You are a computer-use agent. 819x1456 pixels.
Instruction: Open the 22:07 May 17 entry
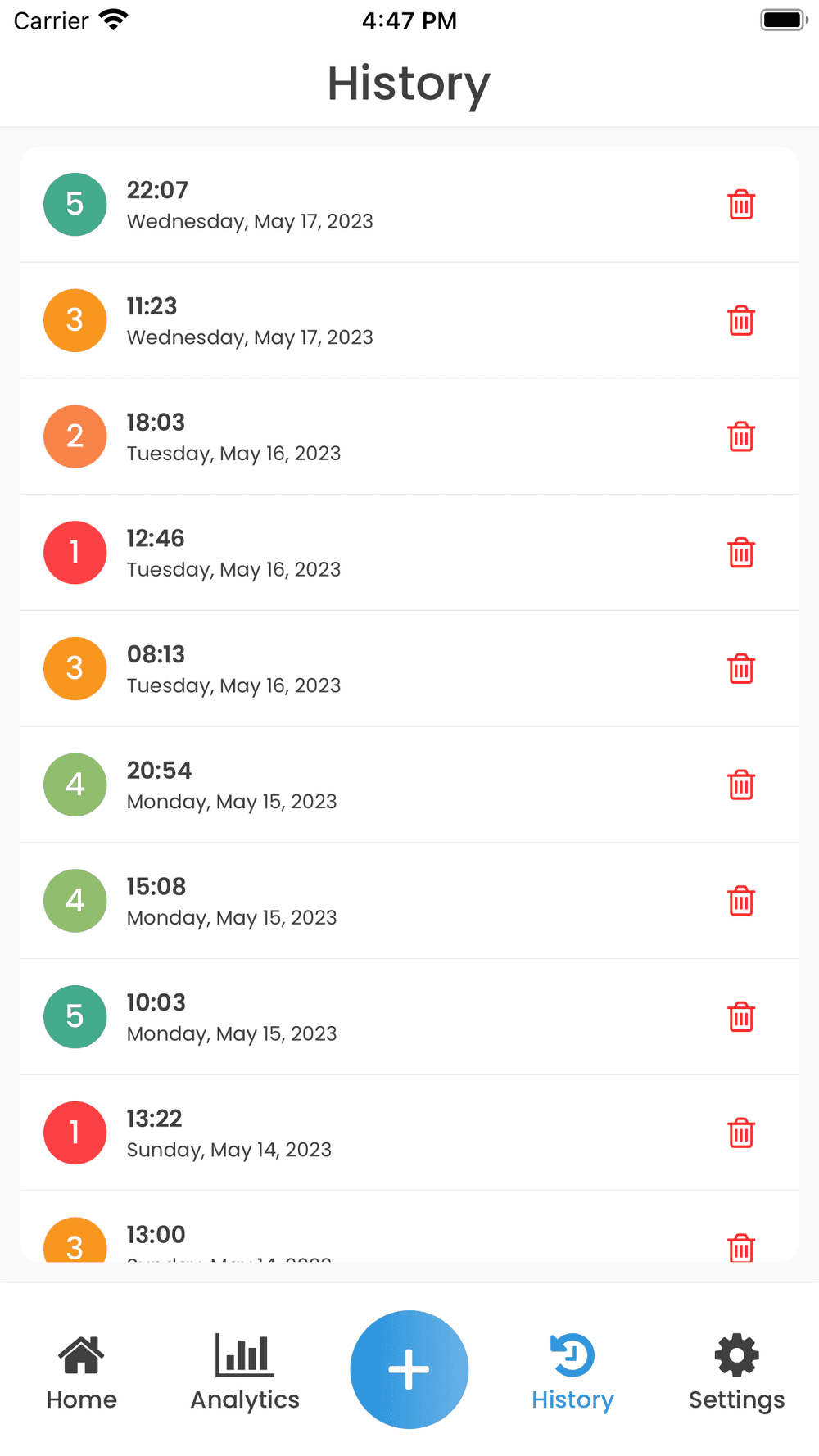[x=328, y=205]
